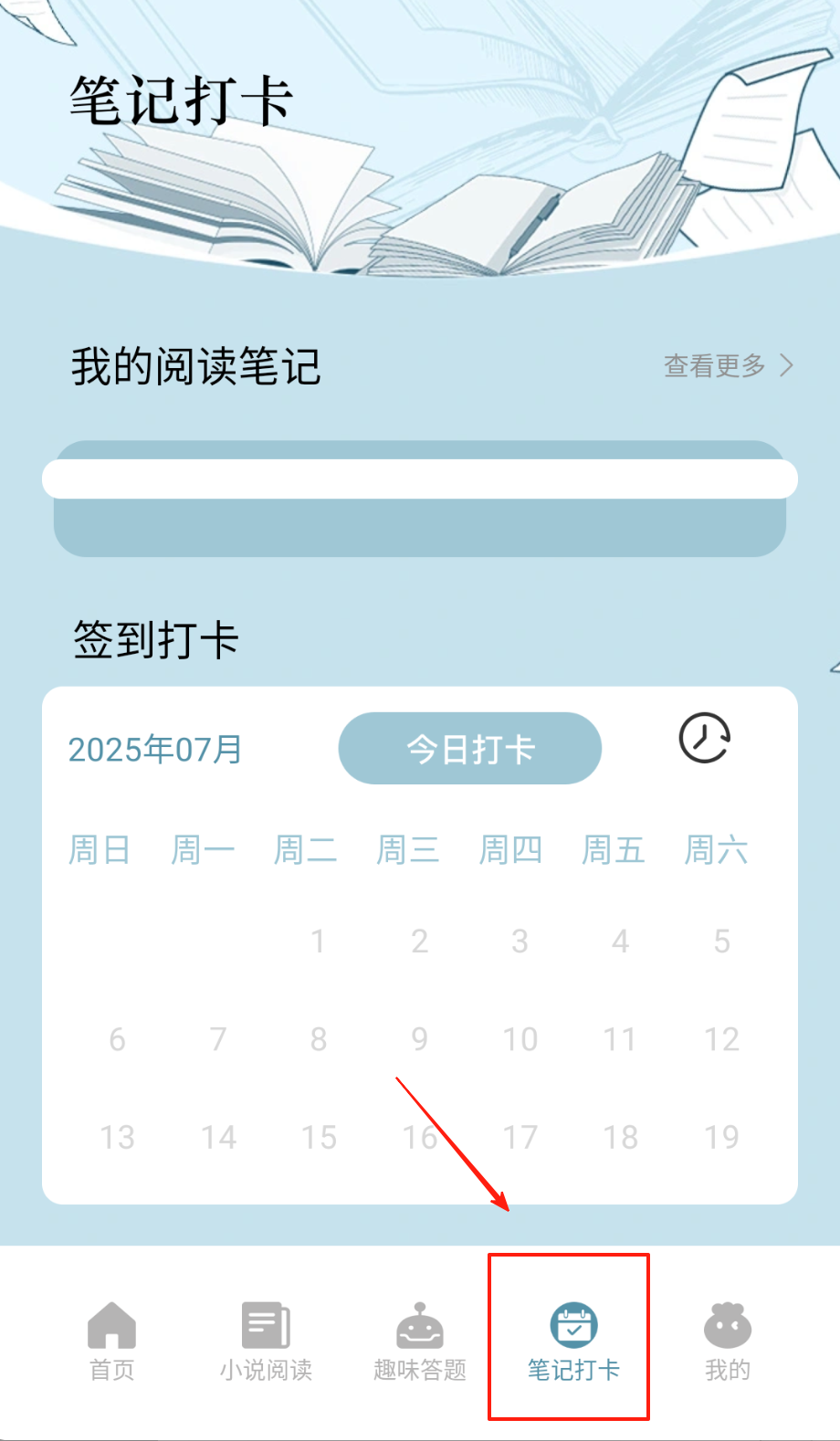The height and width of the screenshot is (1441, 840).
Task: Select the 笔记打卡 tab
Action: pyautogui.click(x=573, y=1339)
